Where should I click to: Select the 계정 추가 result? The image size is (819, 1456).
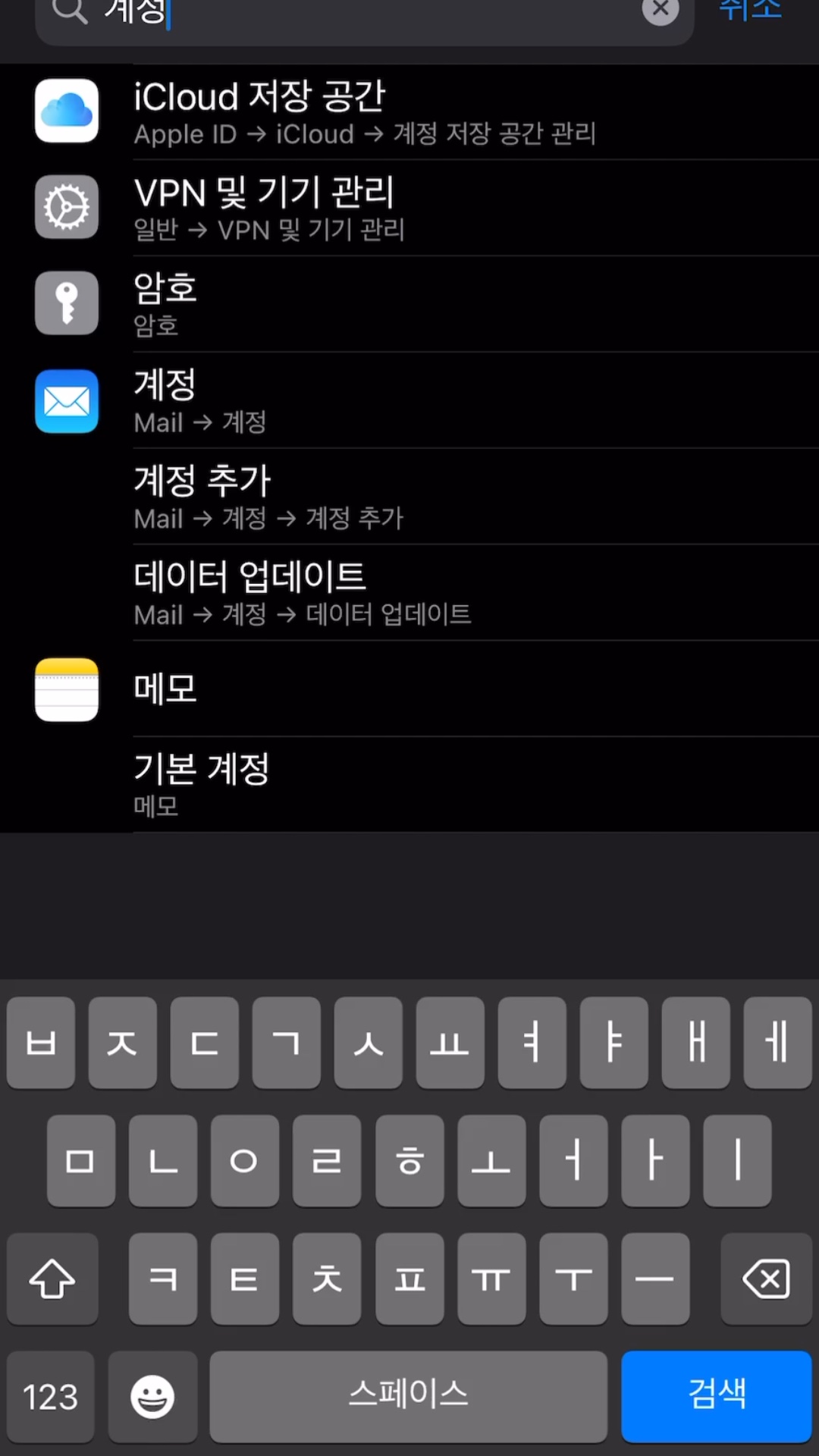tap(409, 497)
